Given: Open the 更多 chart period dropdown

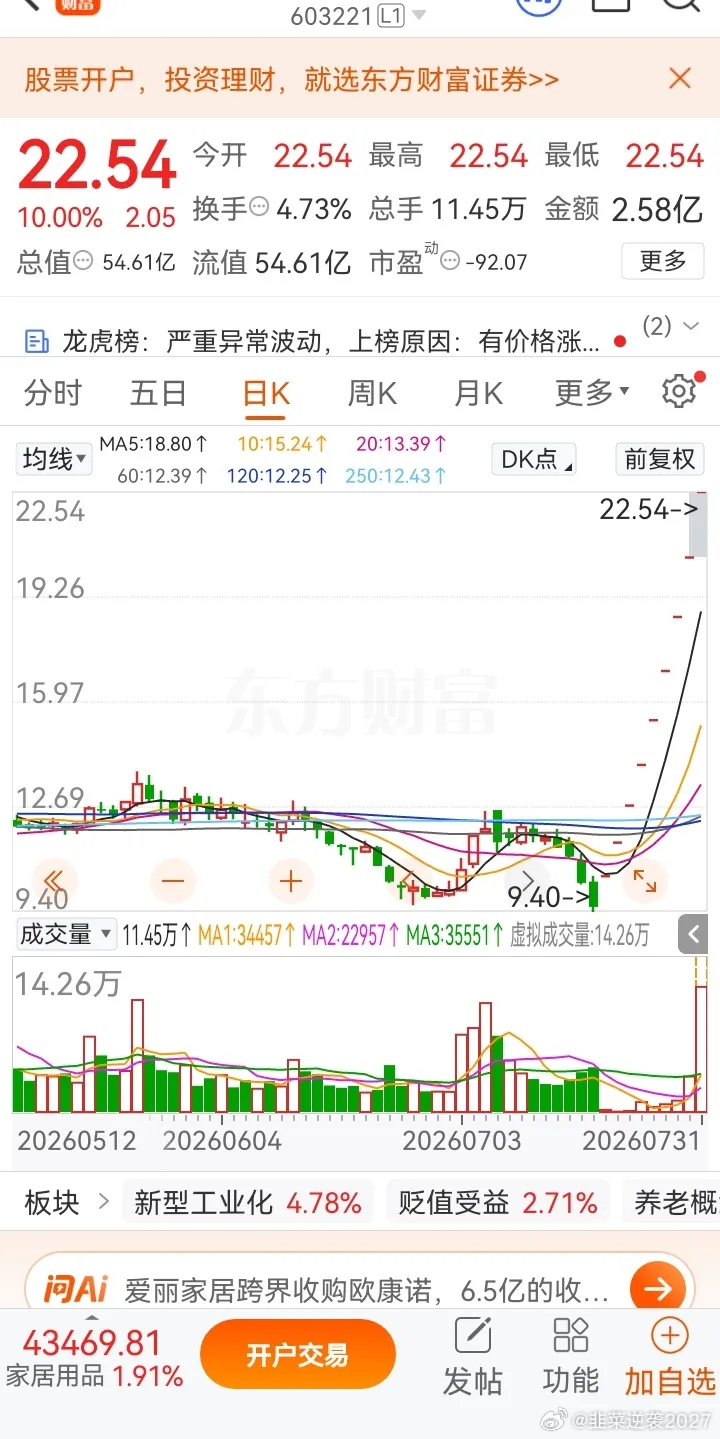Looking at the screenshot, I should [592, 393].
